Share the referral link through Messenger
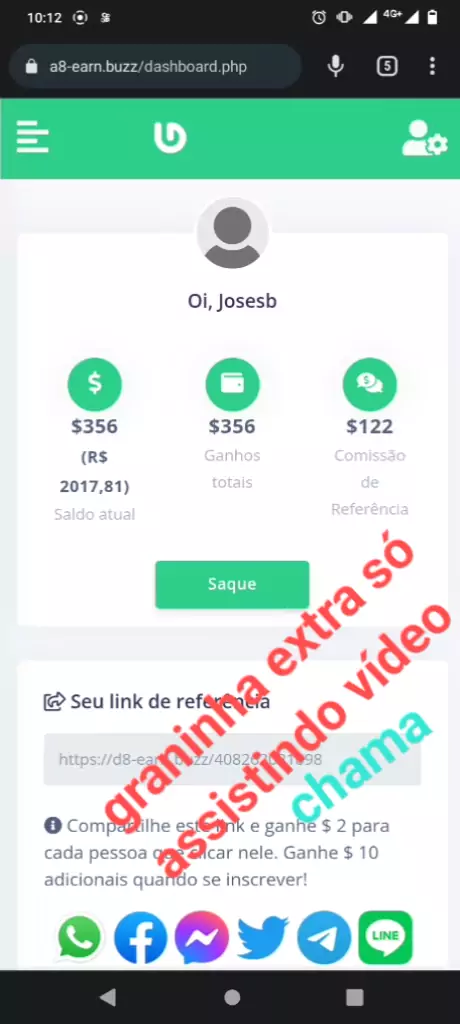Viewport: 460px width, 1024px height. coord(202,938)
